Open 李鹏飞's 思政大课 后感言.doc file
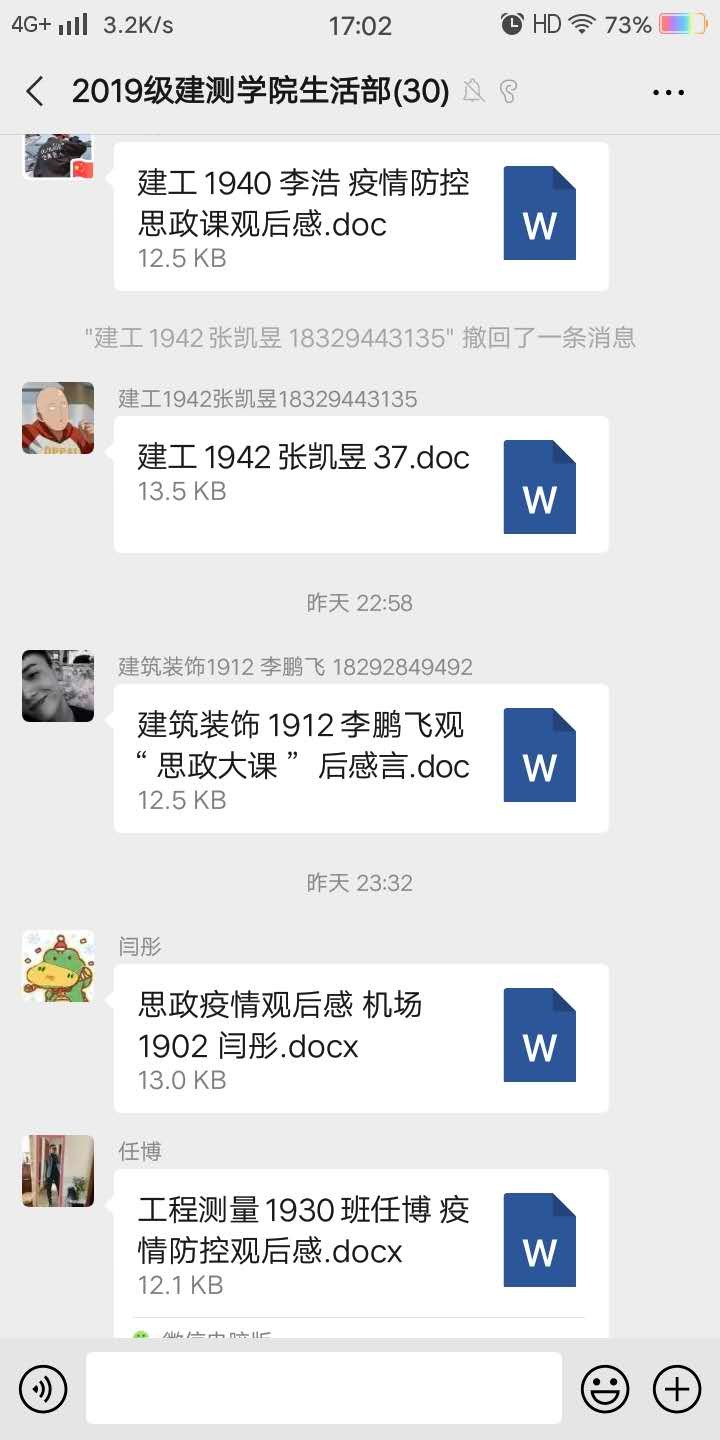This screenshot has width=720, height=1440. [360, 757]
